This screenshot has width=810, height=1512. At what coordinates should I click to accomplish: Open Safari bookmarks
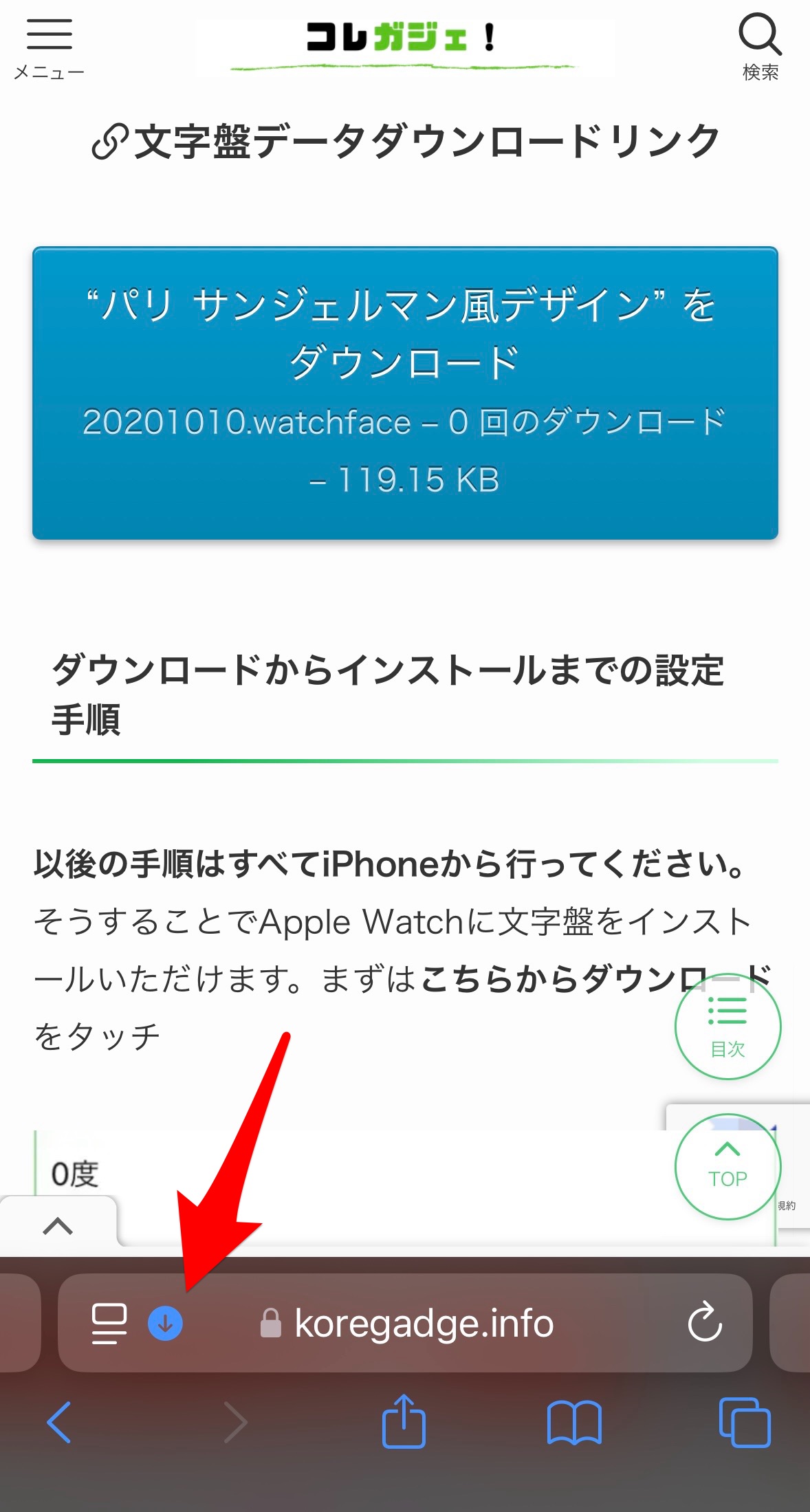(574, 1422)
